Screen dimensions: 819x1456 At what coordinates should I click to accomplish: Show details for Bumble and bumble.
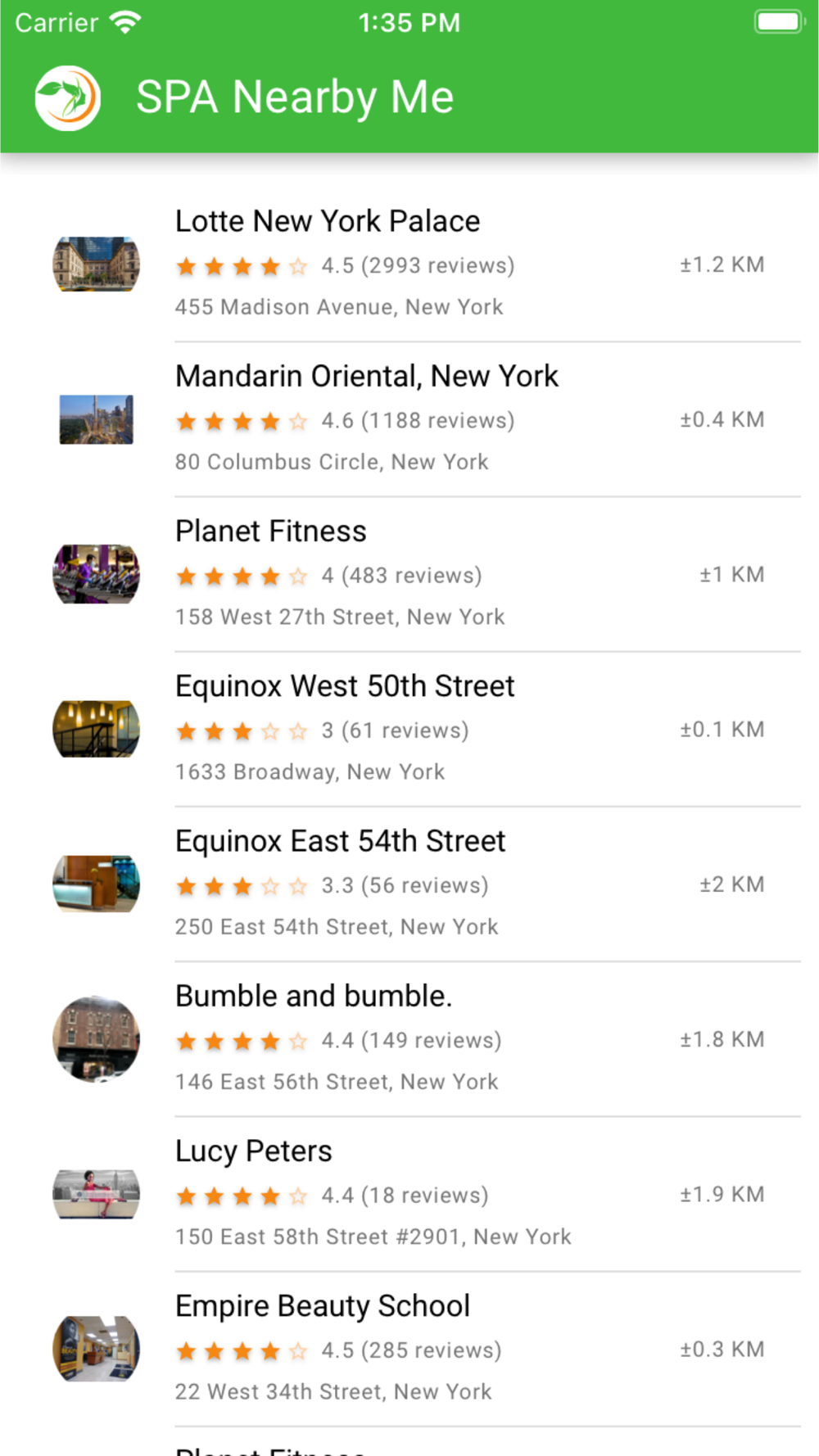pyautogui.click(x=314, y=996)
